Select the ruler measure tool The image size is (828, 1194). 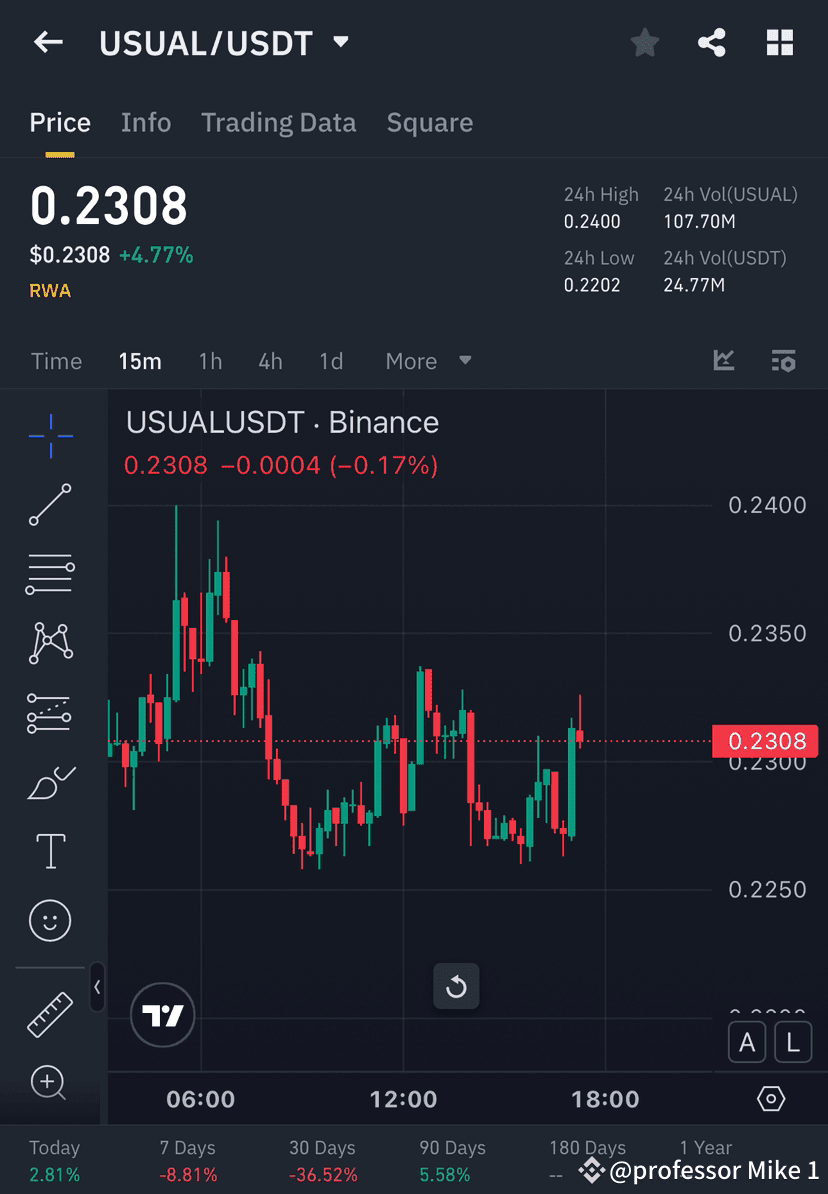(50, 1013)
